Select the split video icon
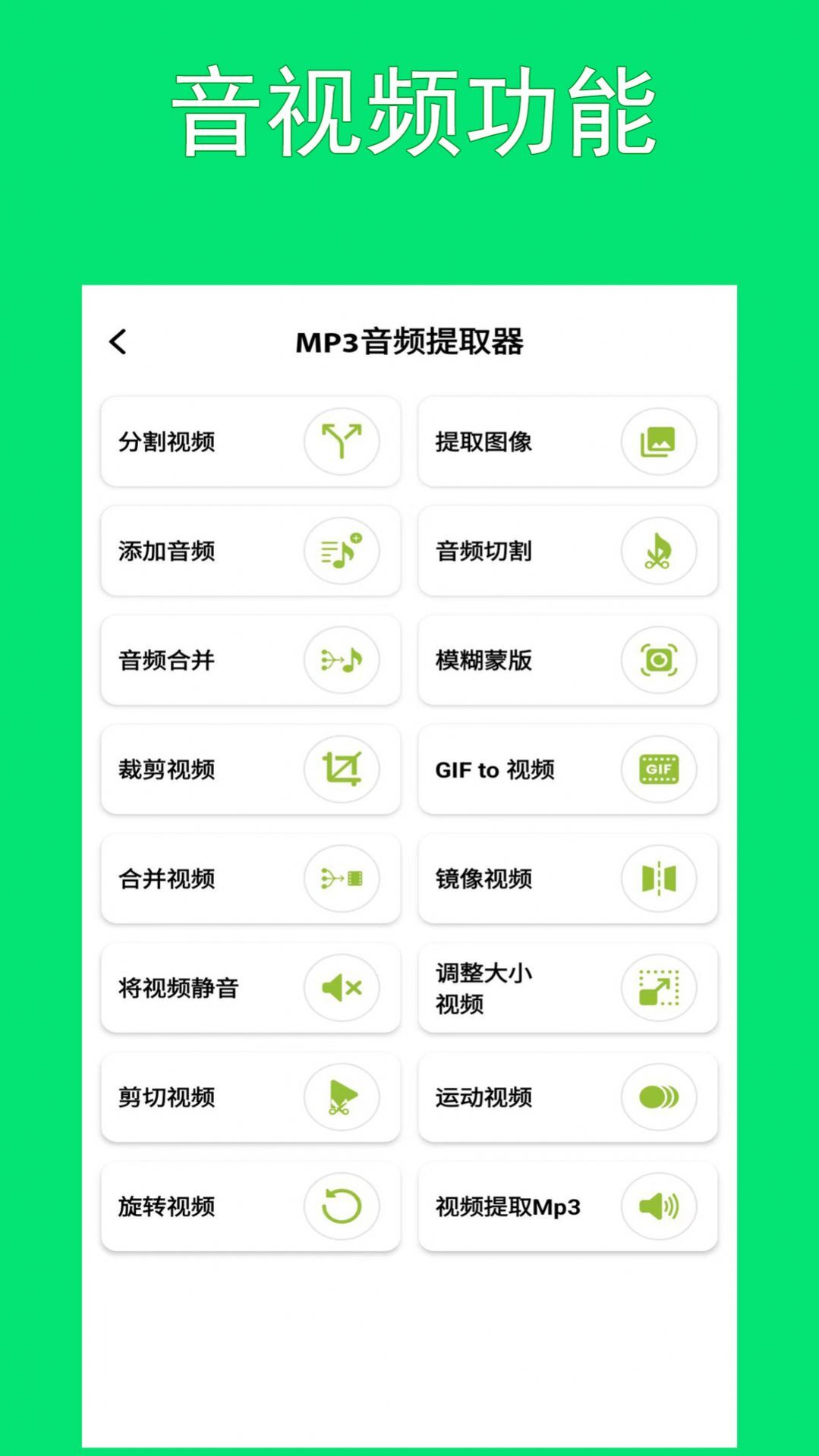The image size is (819, 1456). tap(341, 442)
